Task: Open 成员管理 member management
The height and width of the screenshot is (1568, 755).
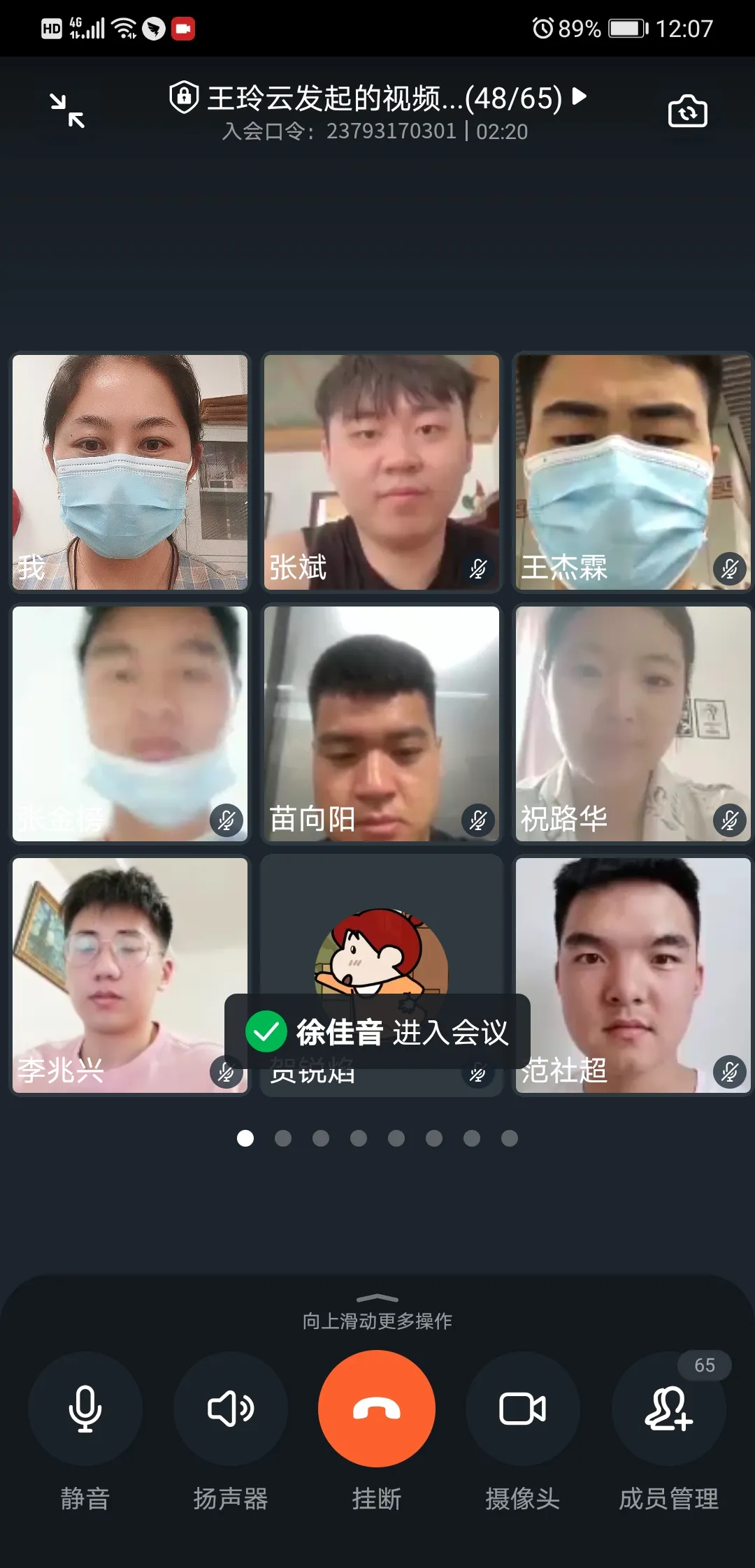Action: pyautogui.click(x=669, y=1408)
